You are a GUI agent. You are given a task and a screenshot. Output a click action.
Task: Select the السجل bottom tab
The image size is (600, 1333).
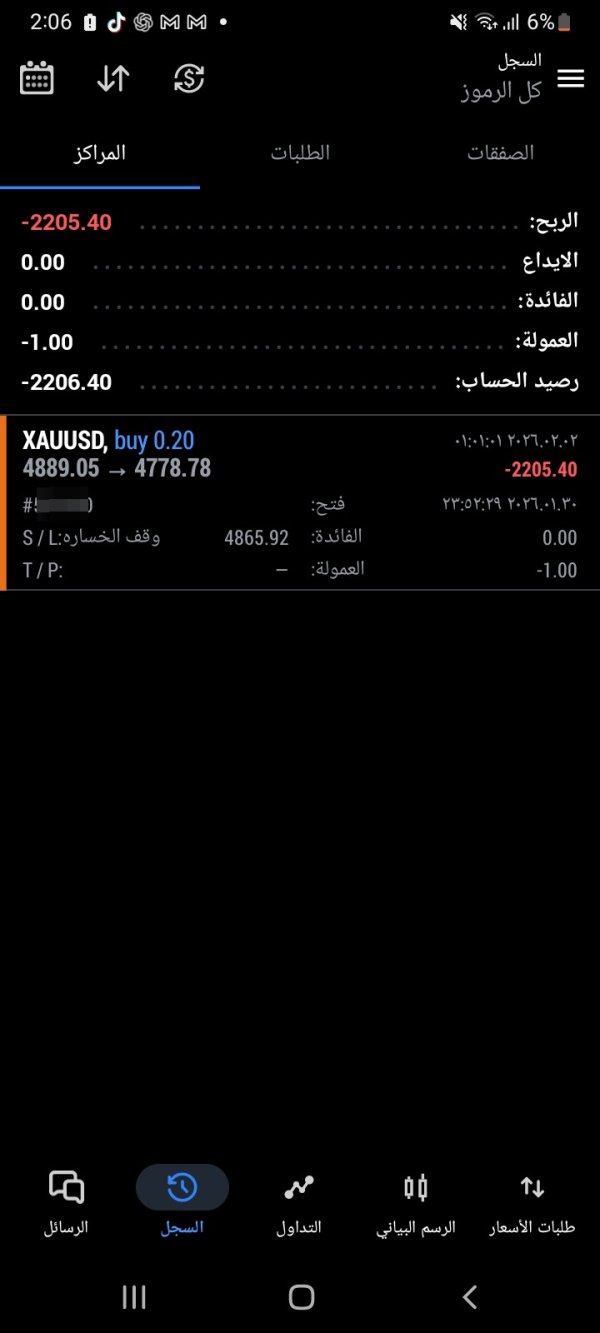(x=182, y=1201)
